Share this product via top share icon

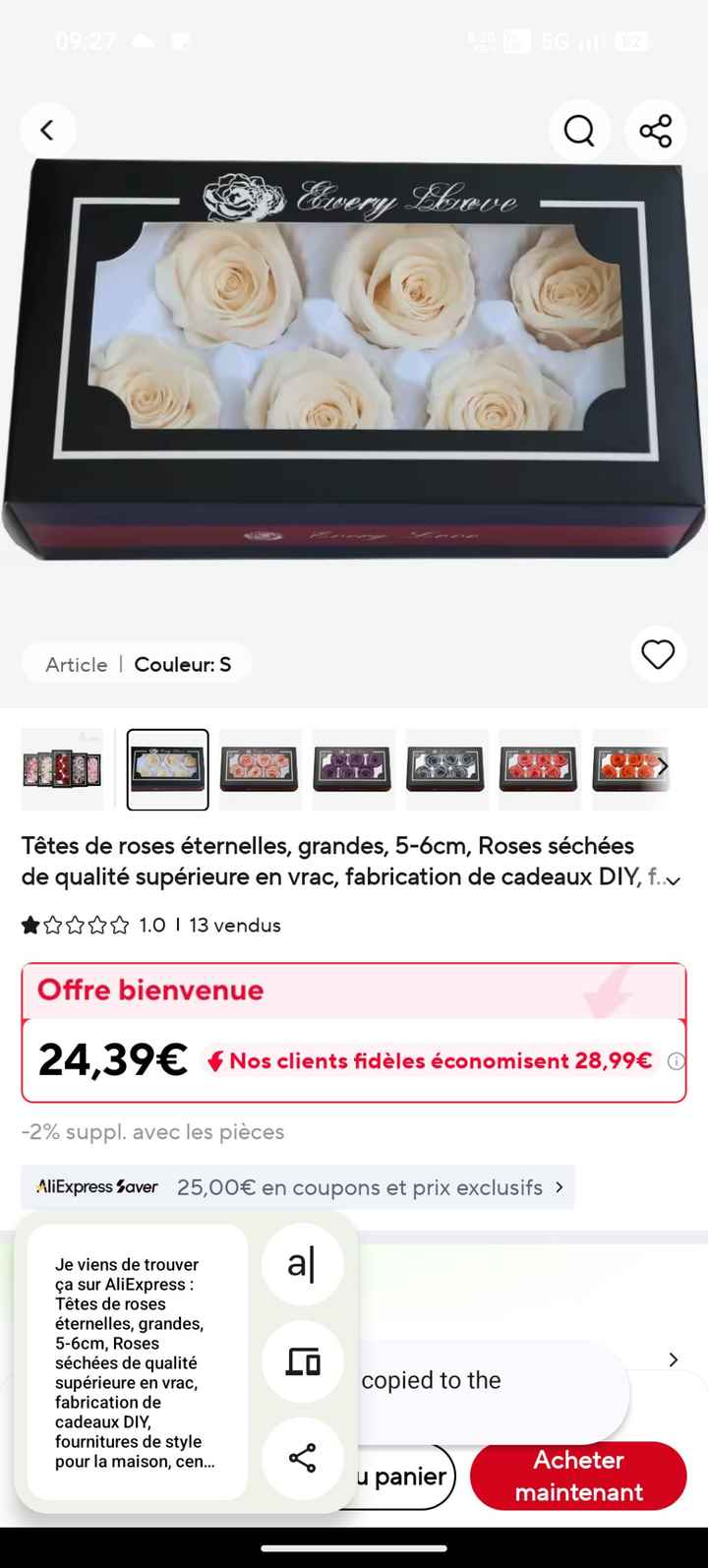click(655, 130)
